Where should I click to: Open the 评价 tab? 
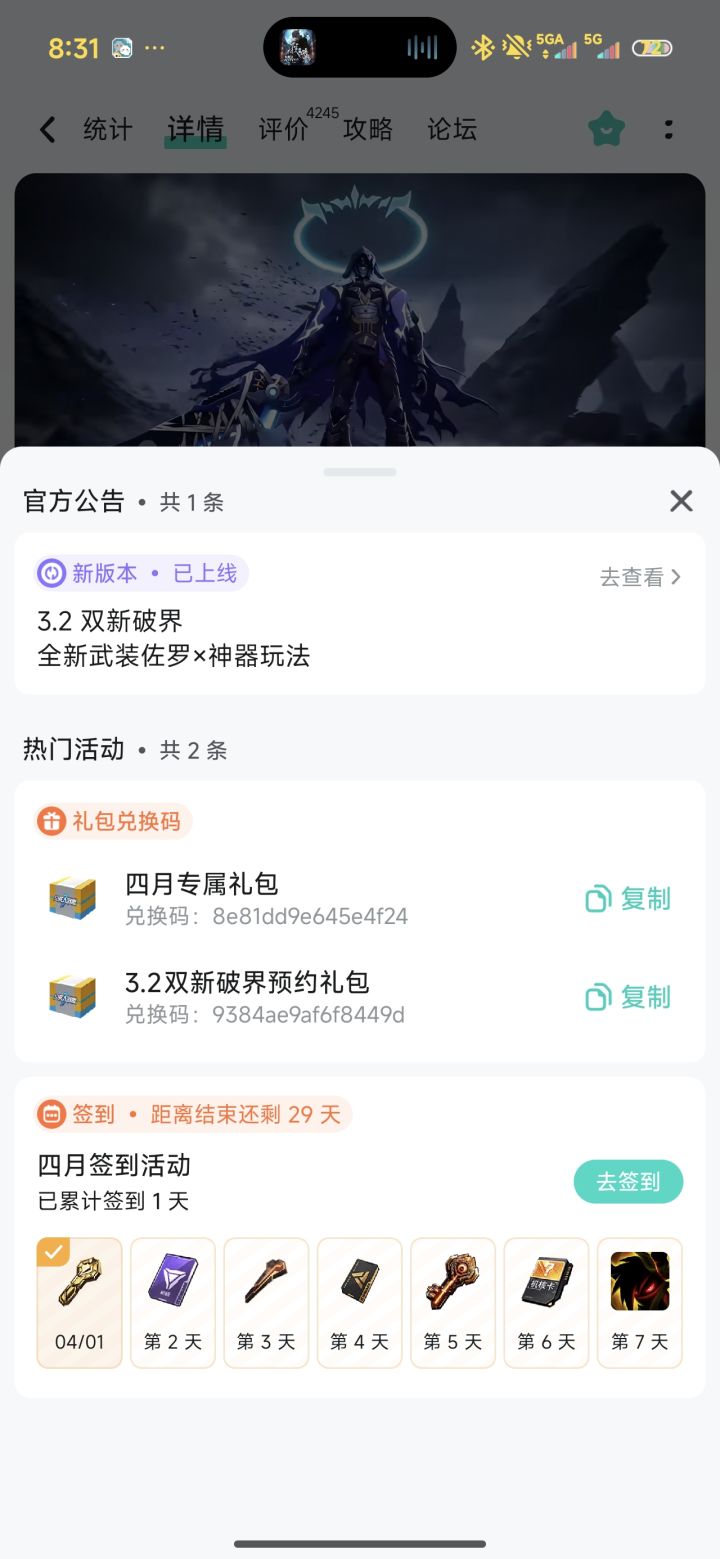[x=283, y=130]
